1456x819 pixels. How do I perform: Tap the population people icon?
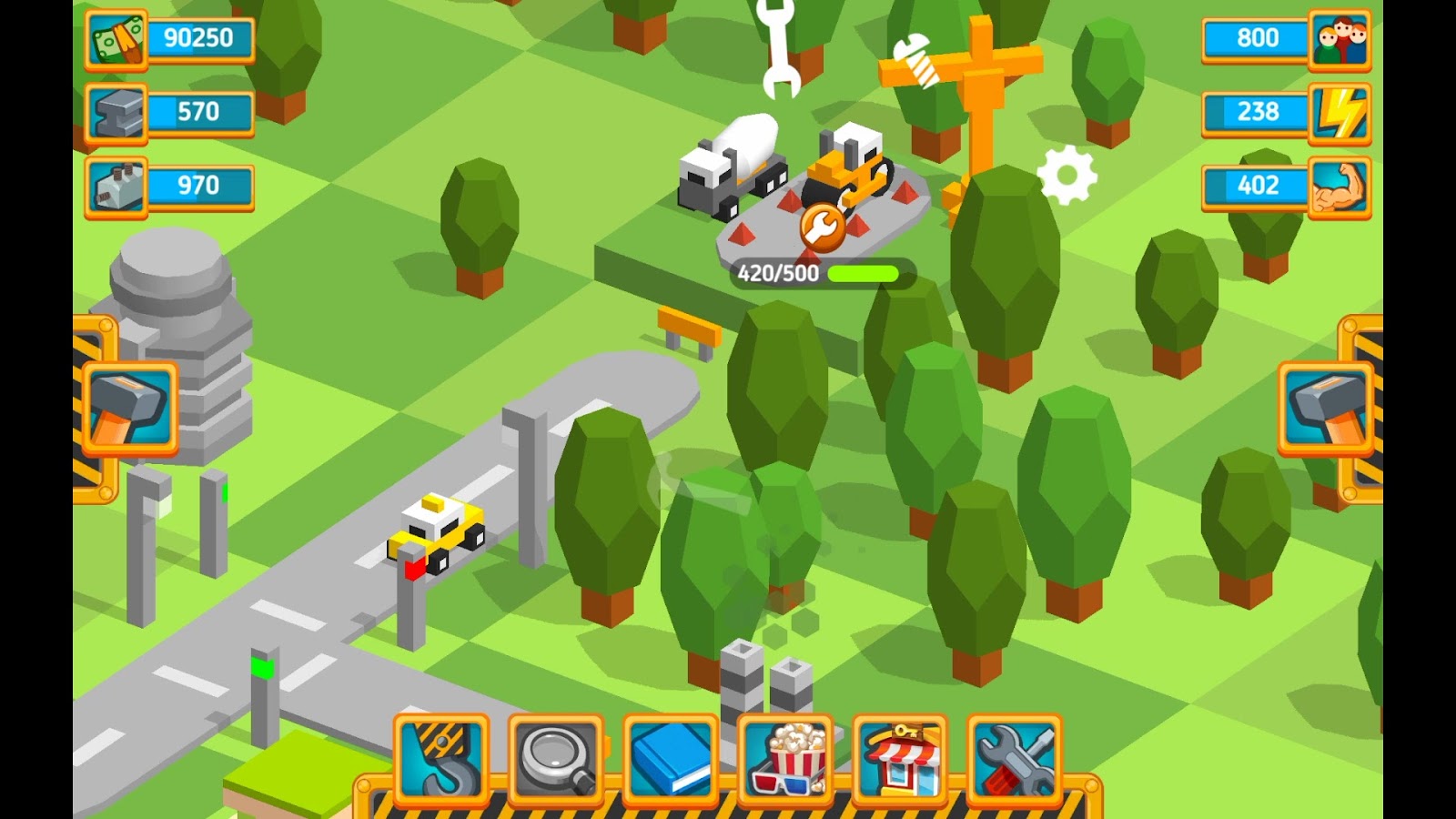[1339, 39]
